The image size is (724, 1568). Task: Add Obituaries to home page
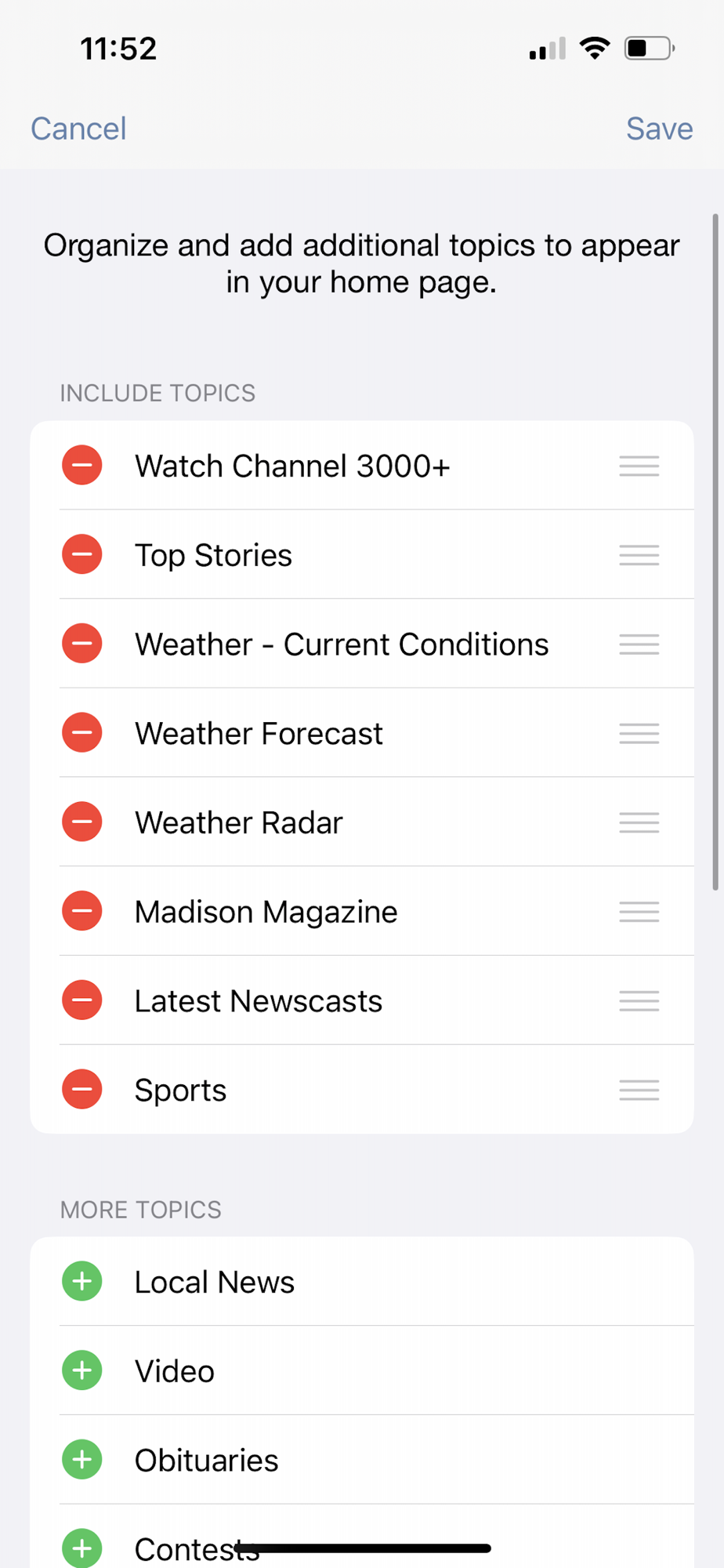click(82, 1460)
